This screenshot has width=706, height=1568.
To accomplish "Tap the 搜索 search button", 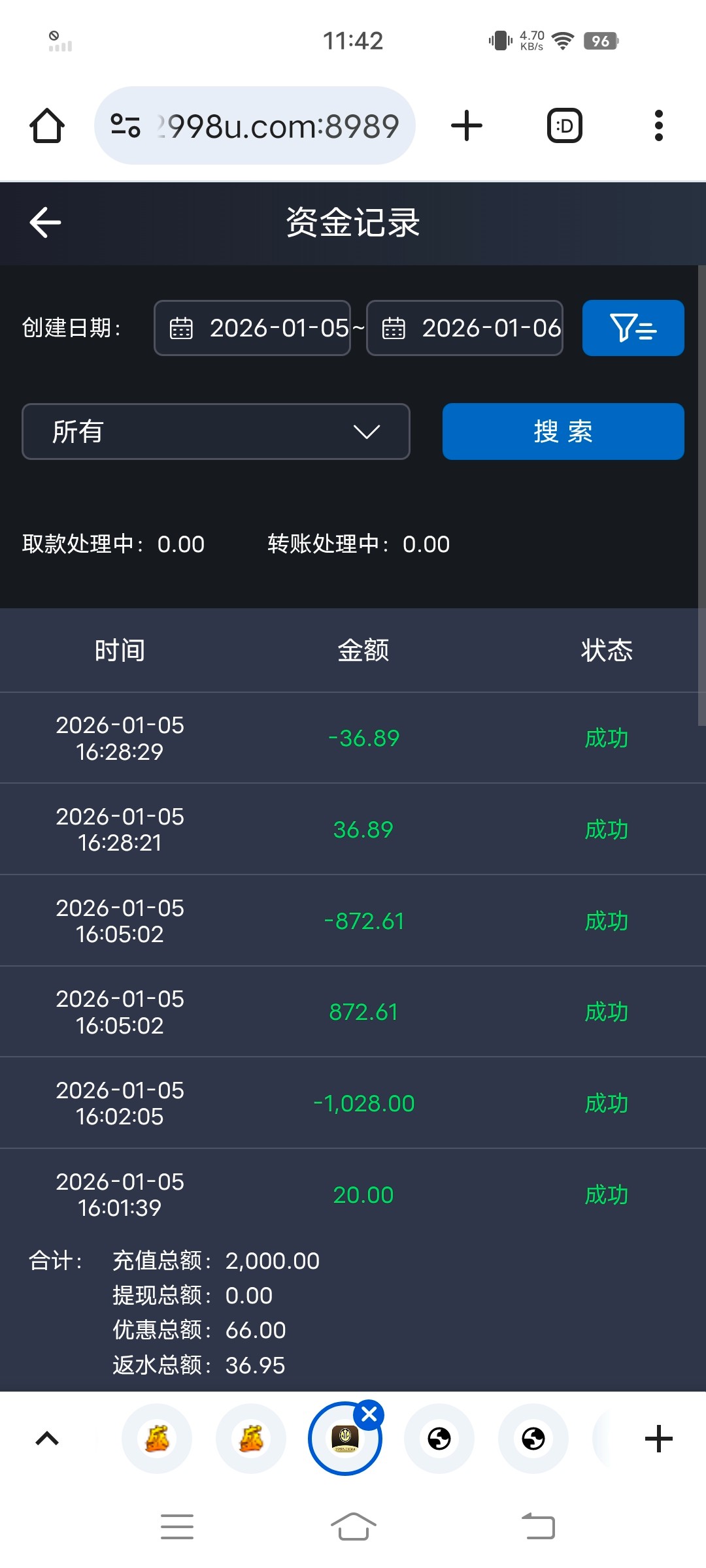I will coord(563,432).
